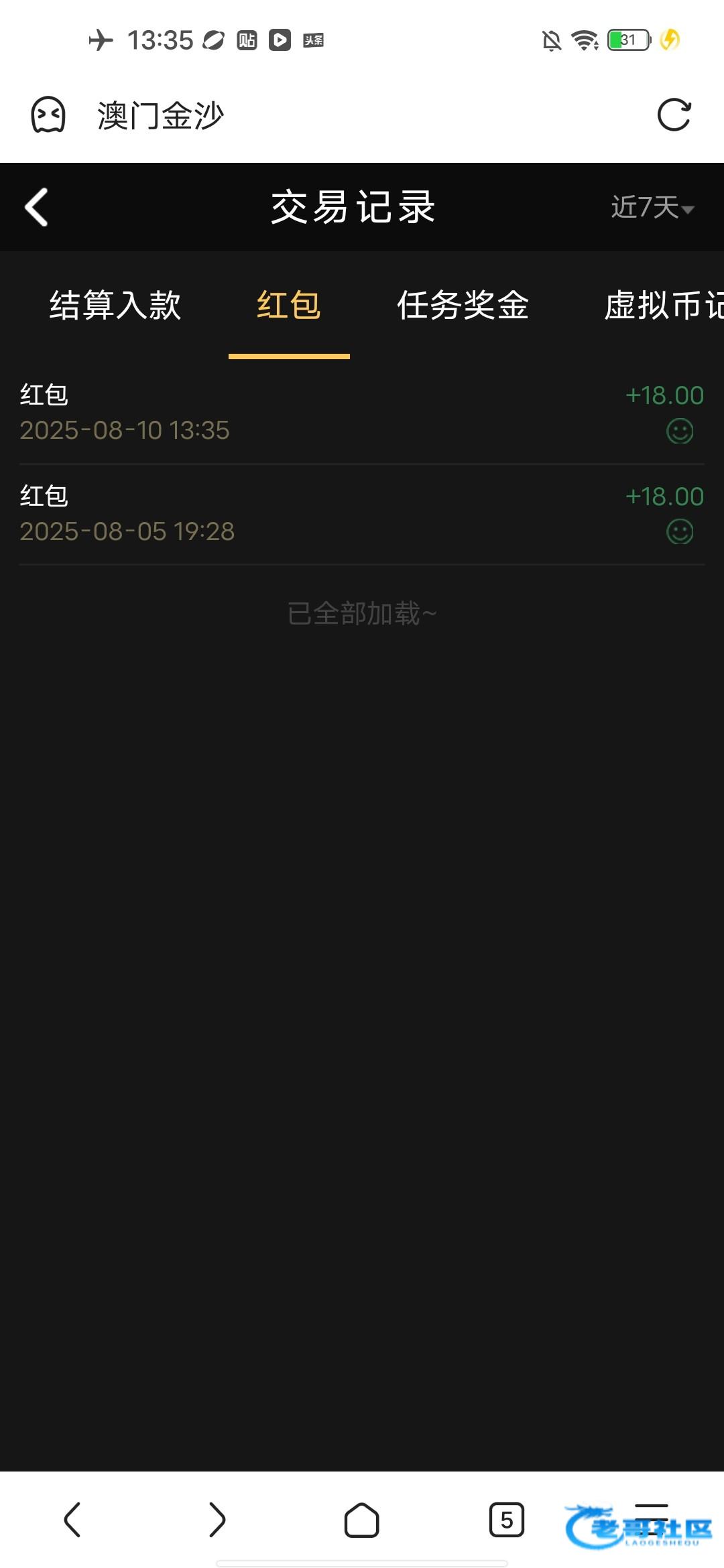The height and width of the screenshot is (1568, 724).
Task: Navigate back in the browser toolbar
Action: coord(72,1520)
